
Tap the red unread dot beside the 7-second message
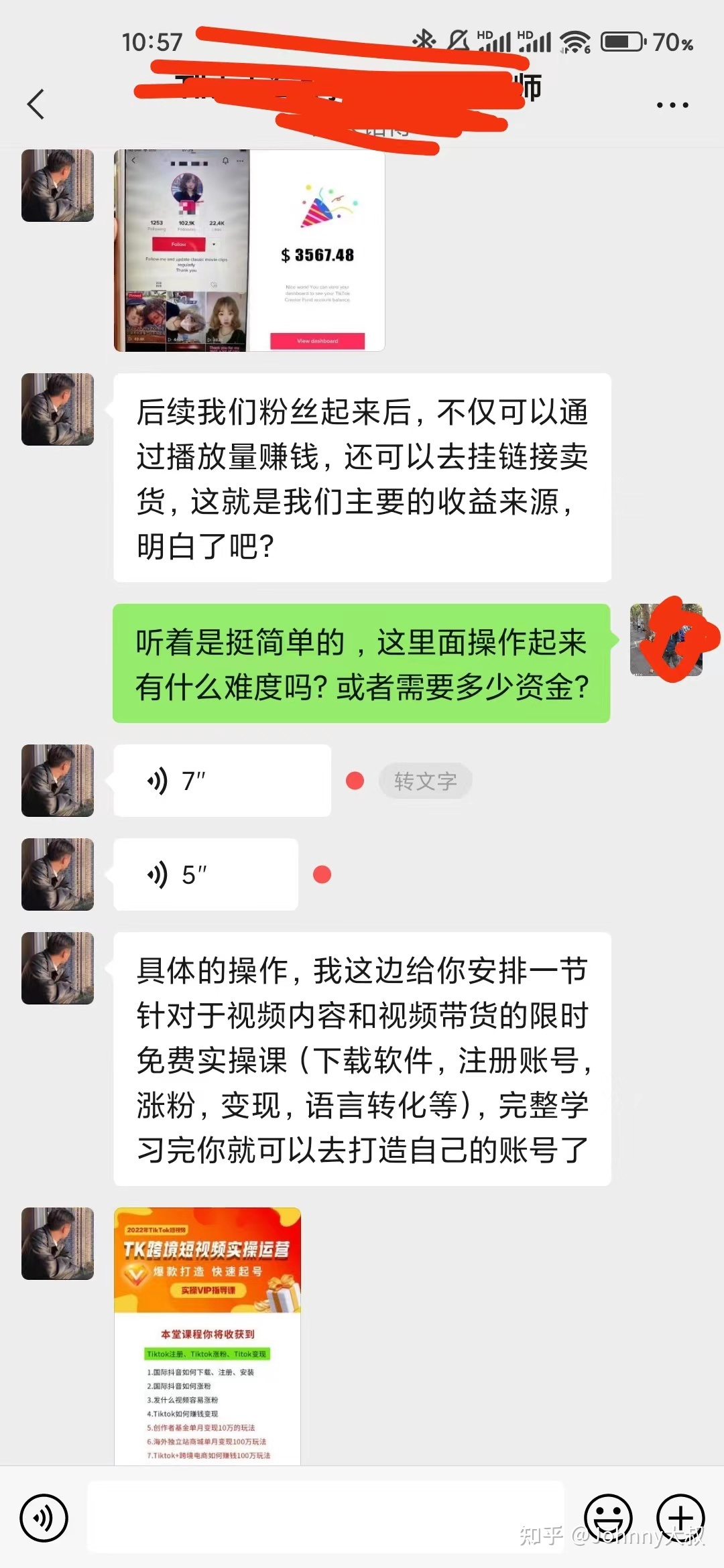coord(355,780)
